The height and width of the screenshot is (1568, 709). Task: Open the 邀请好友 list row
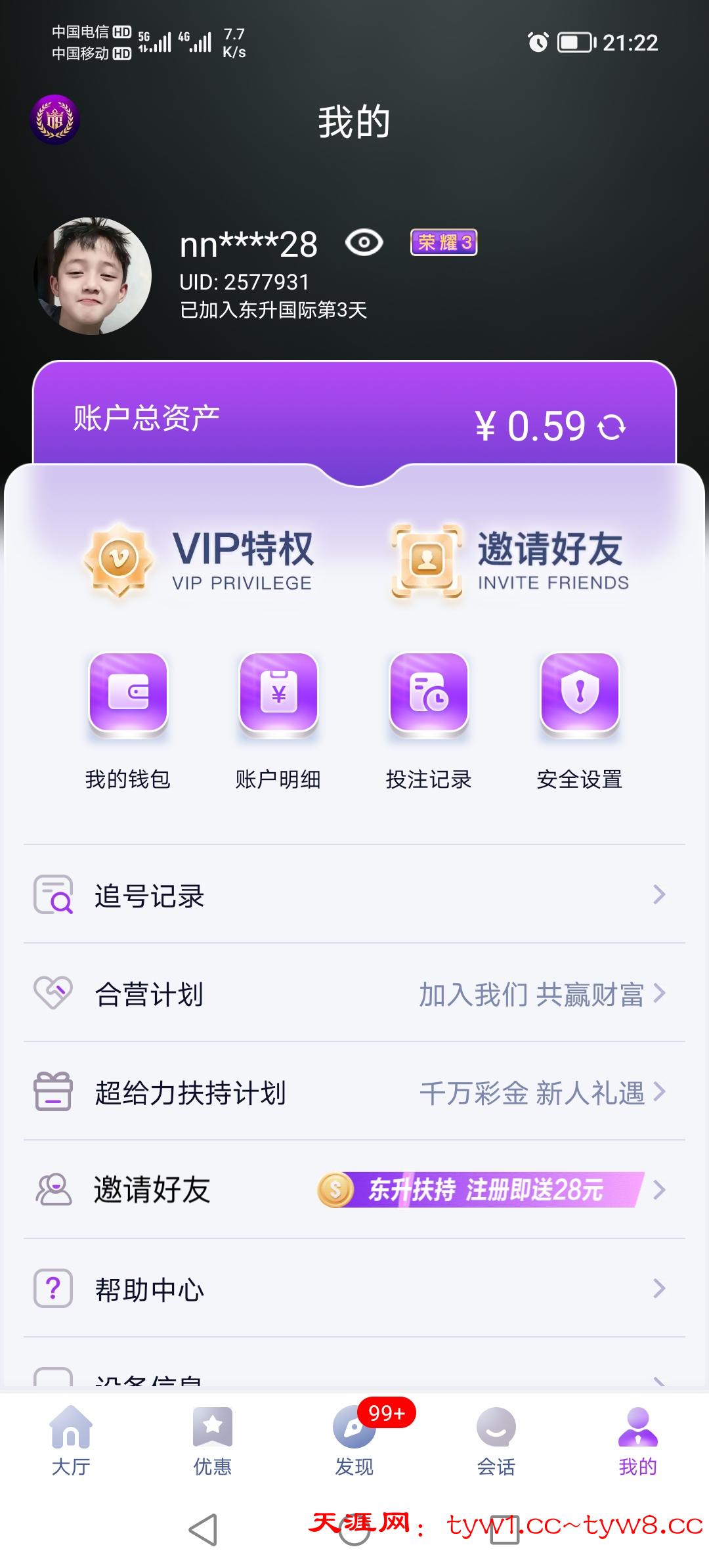coord(354,1190)
